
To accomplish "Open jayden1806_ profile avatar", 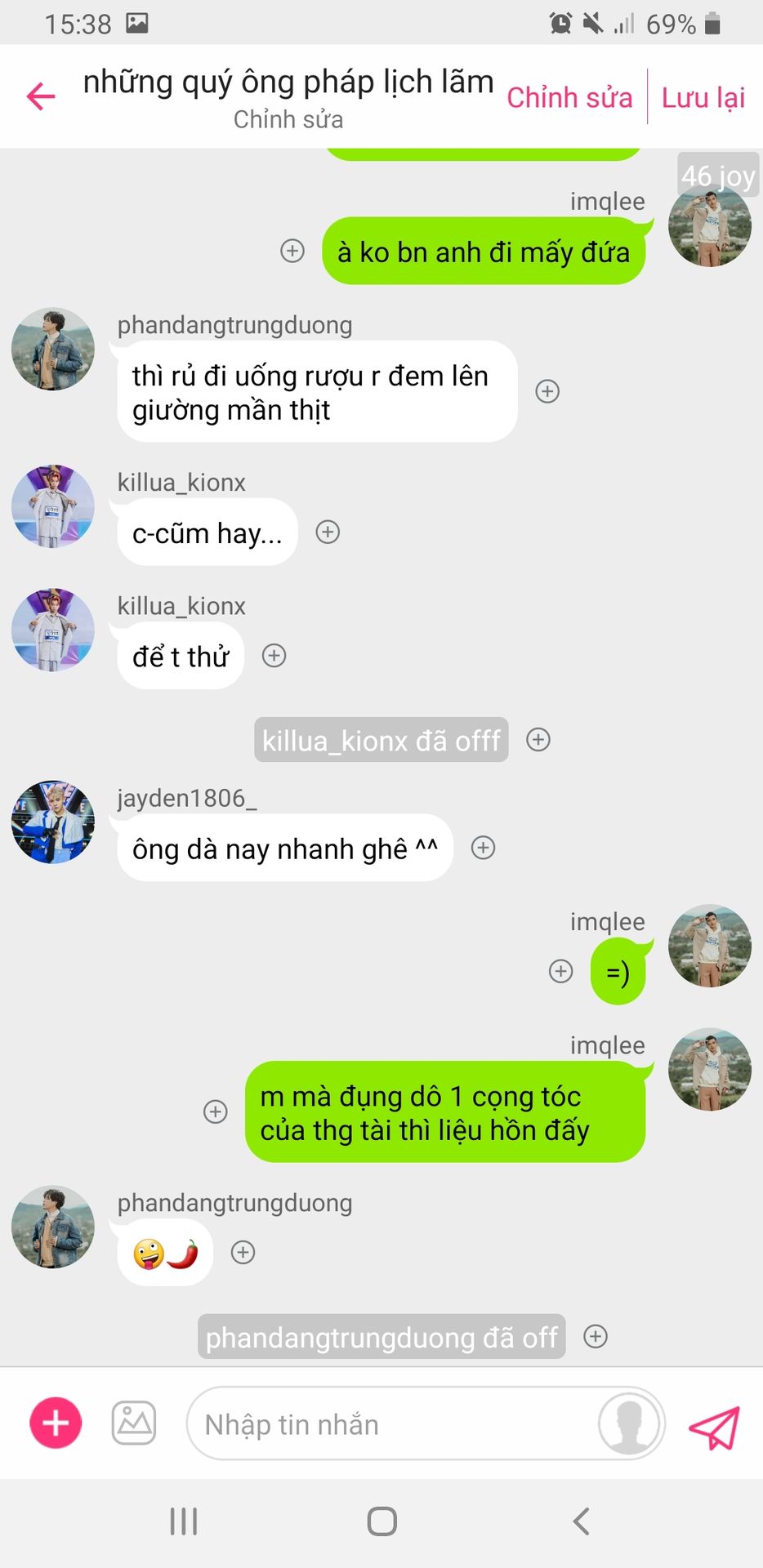I will [53, 822].
